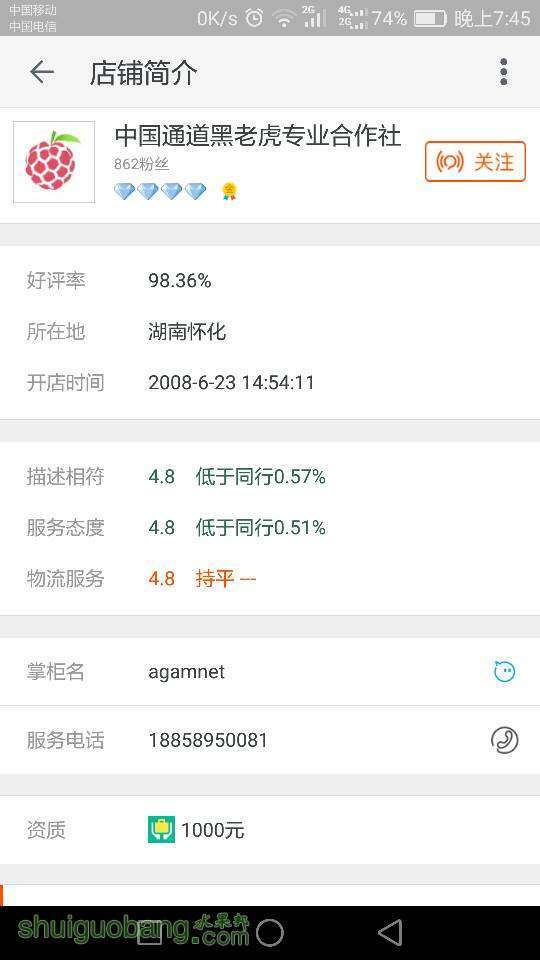Open the shop's lychee logo thumbnail
Viewport: 540px width, 960px height.
point(54,162)
